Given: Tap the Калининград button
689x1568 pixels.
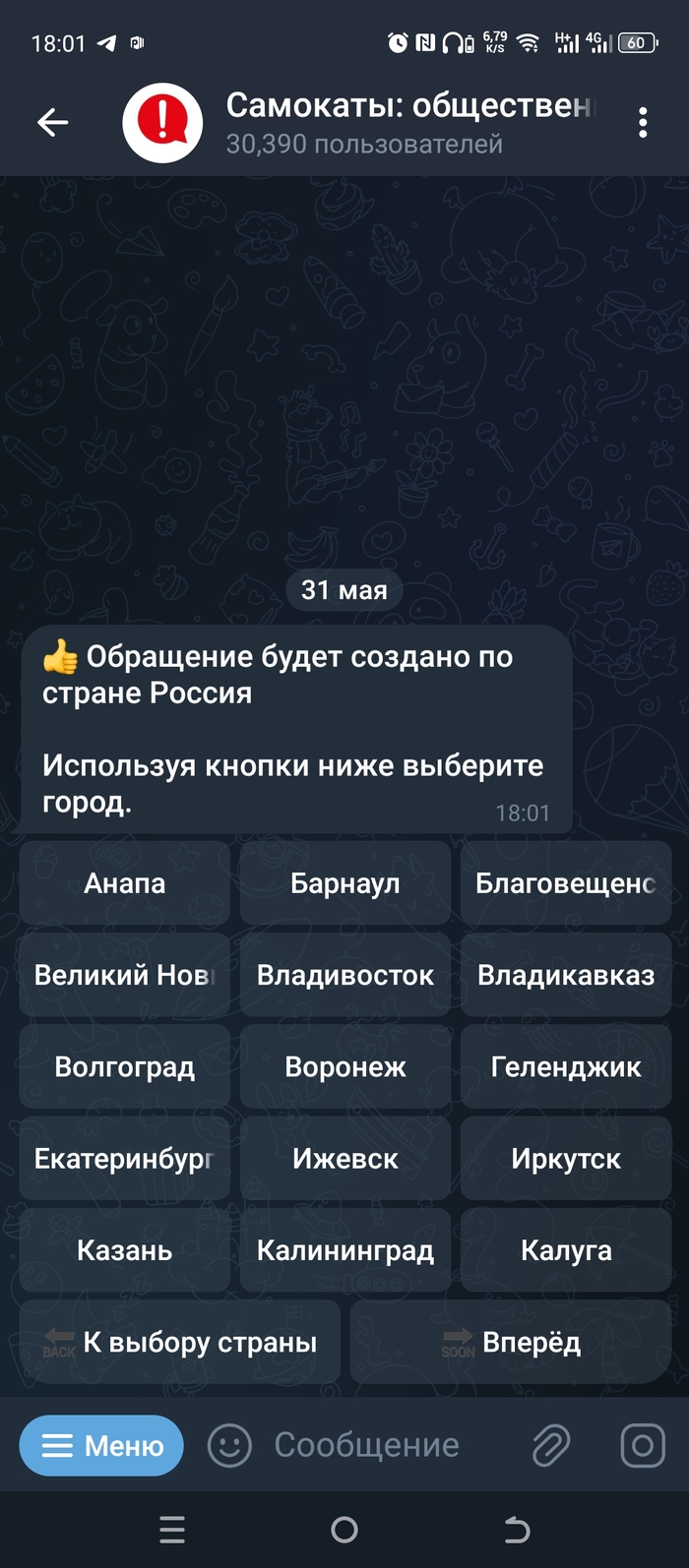Looking at the screenshot, I should pos(345,1251).
